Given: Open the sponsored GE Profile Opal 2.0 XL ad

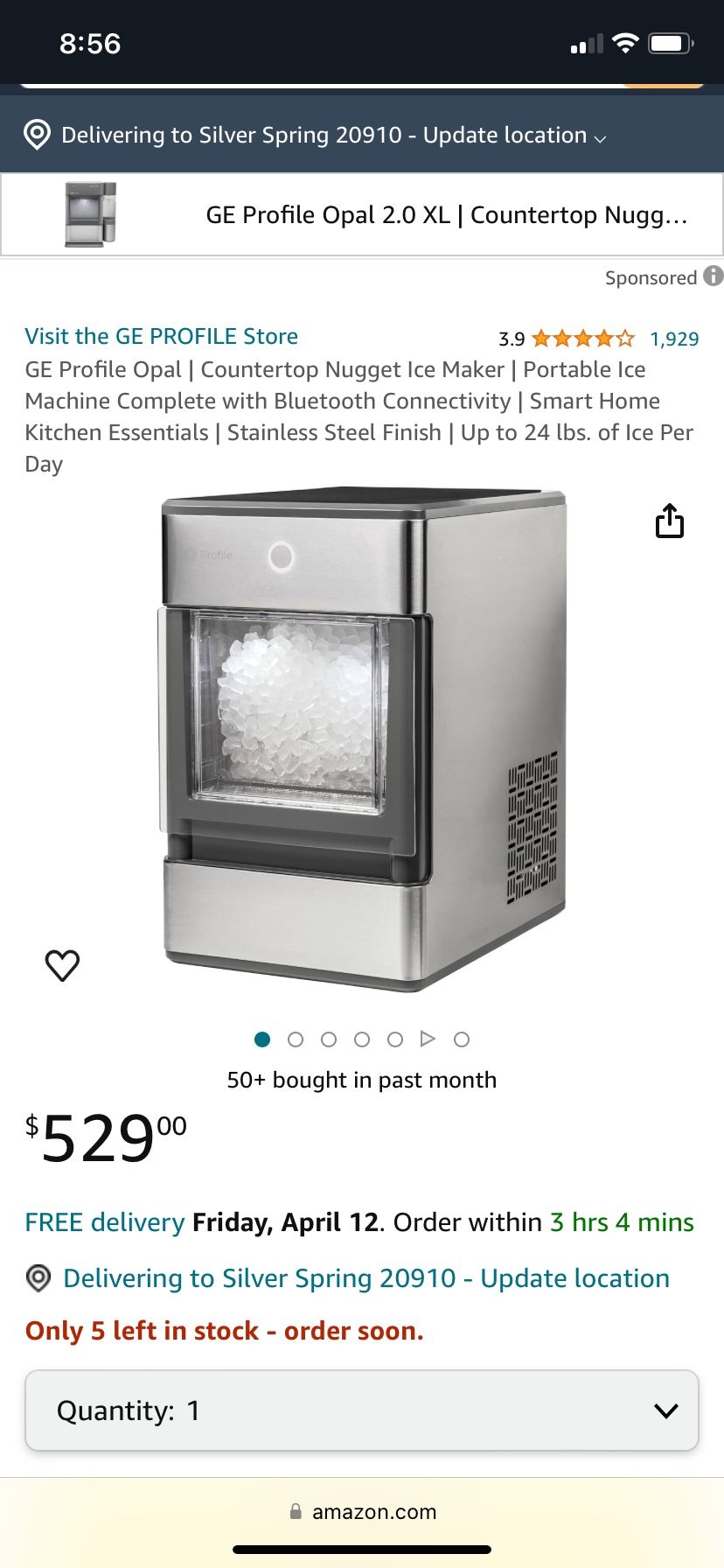Looking at the screenshot, I should tap(361, 215).
